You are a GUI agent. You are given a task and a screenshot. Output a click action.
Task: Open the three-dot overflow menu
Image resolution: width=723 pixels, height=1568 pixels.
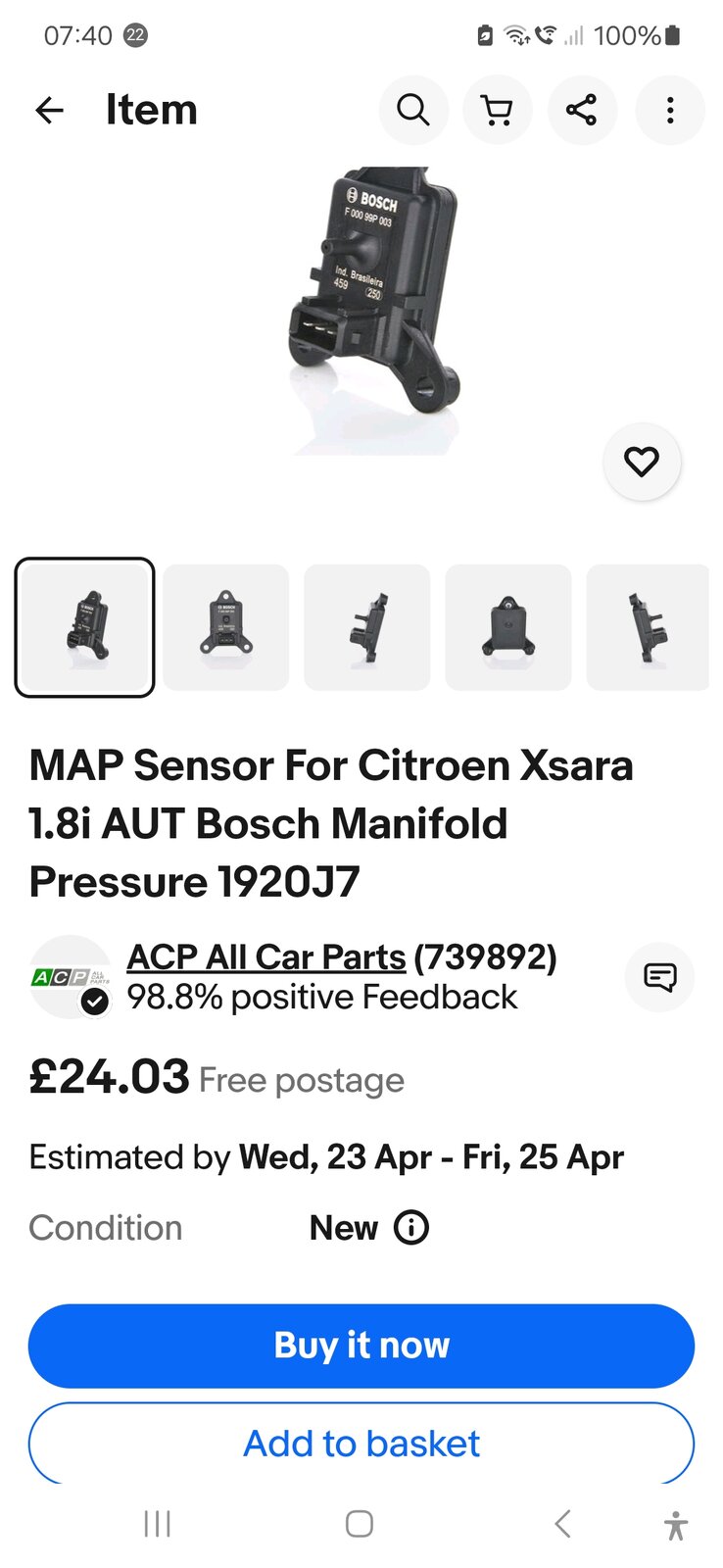pos(670,110)
